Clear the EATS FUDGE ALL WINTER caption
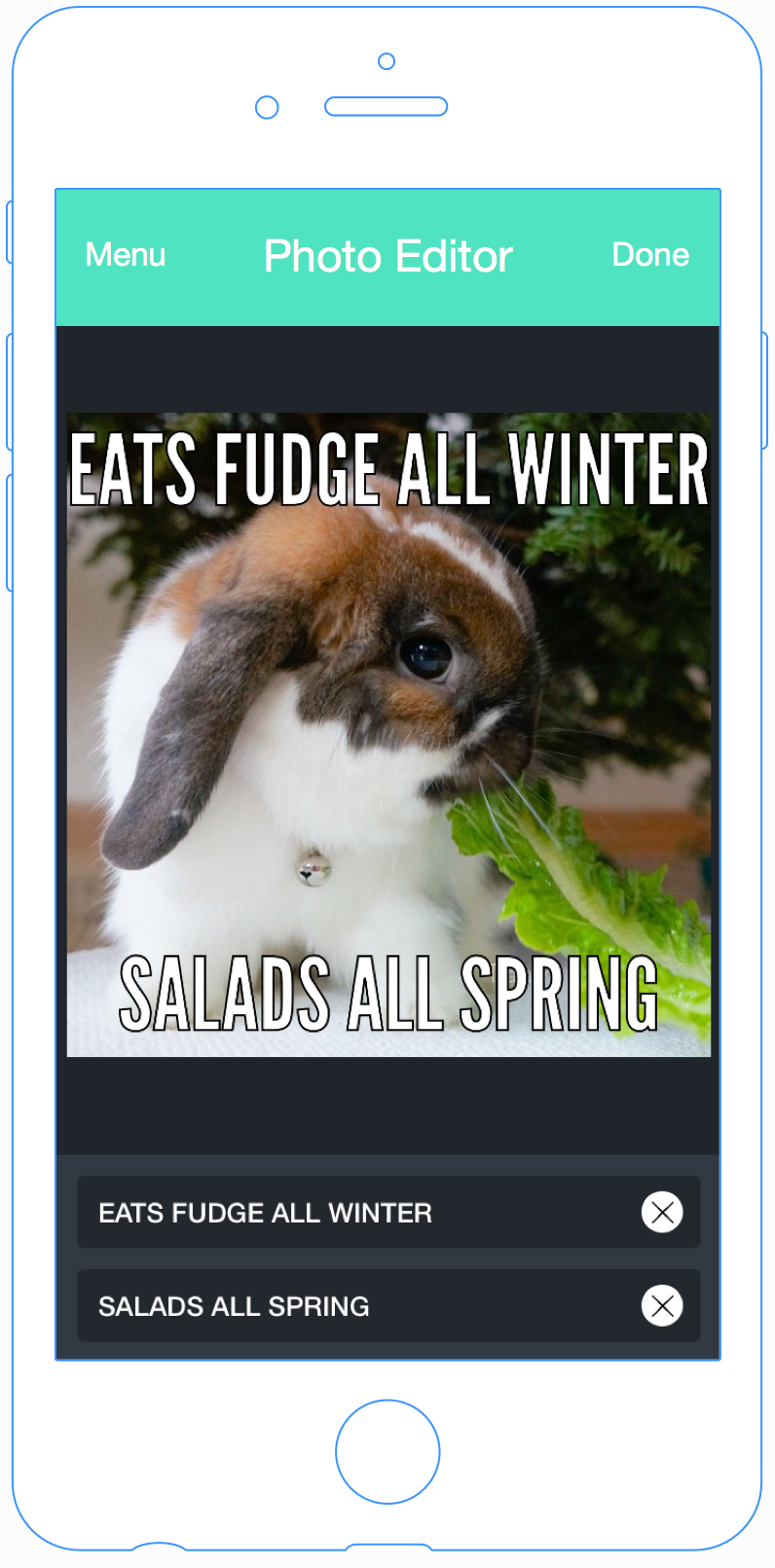The image size is (775, 1568). (662, 1212)
